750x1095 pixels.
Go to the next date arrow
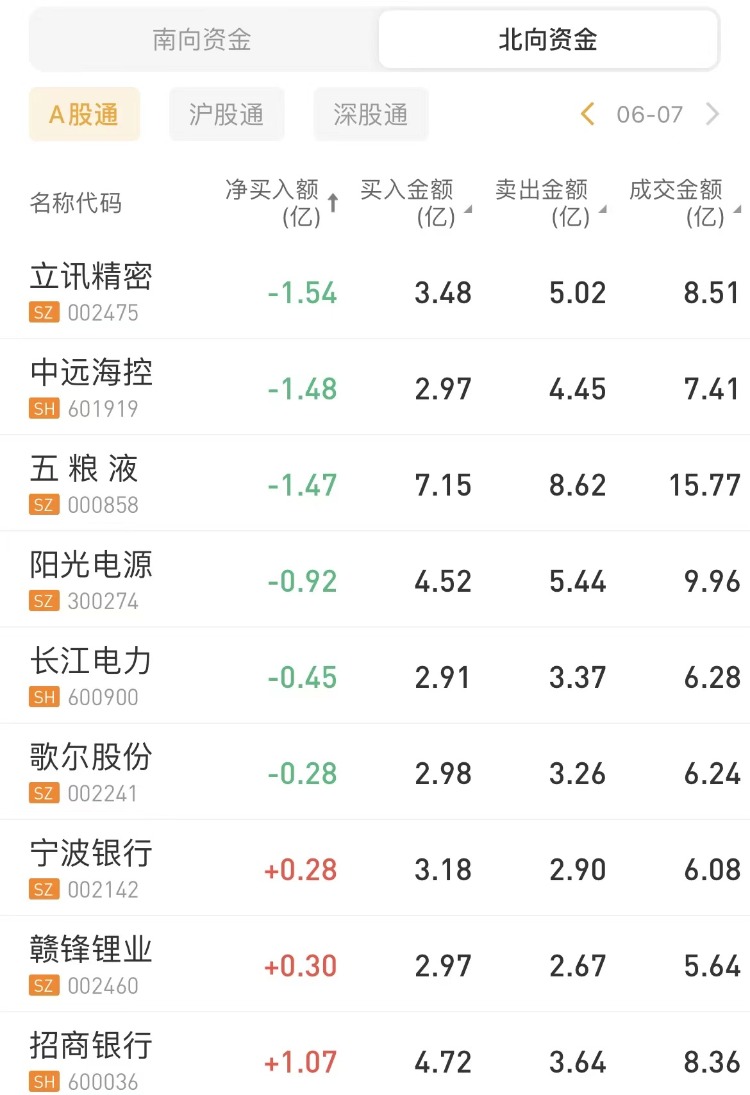pyautogui.click(x=712, y=114)
